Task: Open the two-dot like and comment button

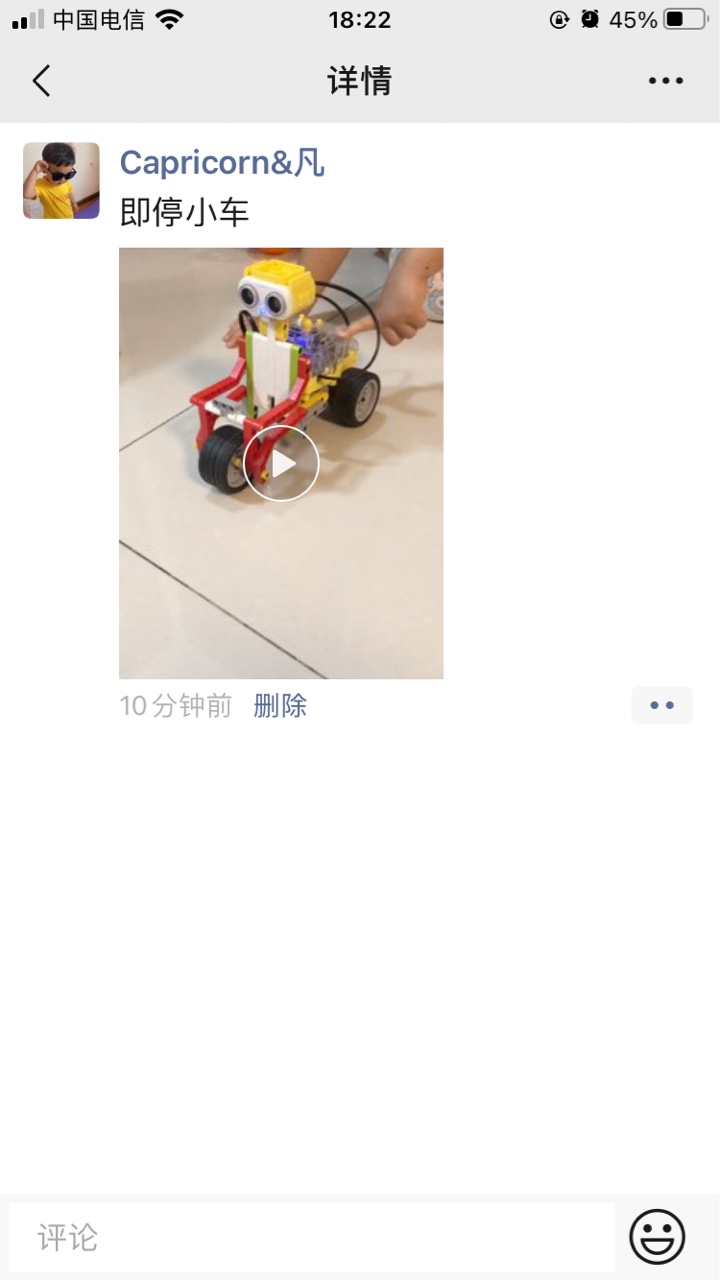Action: coord(662,705)
